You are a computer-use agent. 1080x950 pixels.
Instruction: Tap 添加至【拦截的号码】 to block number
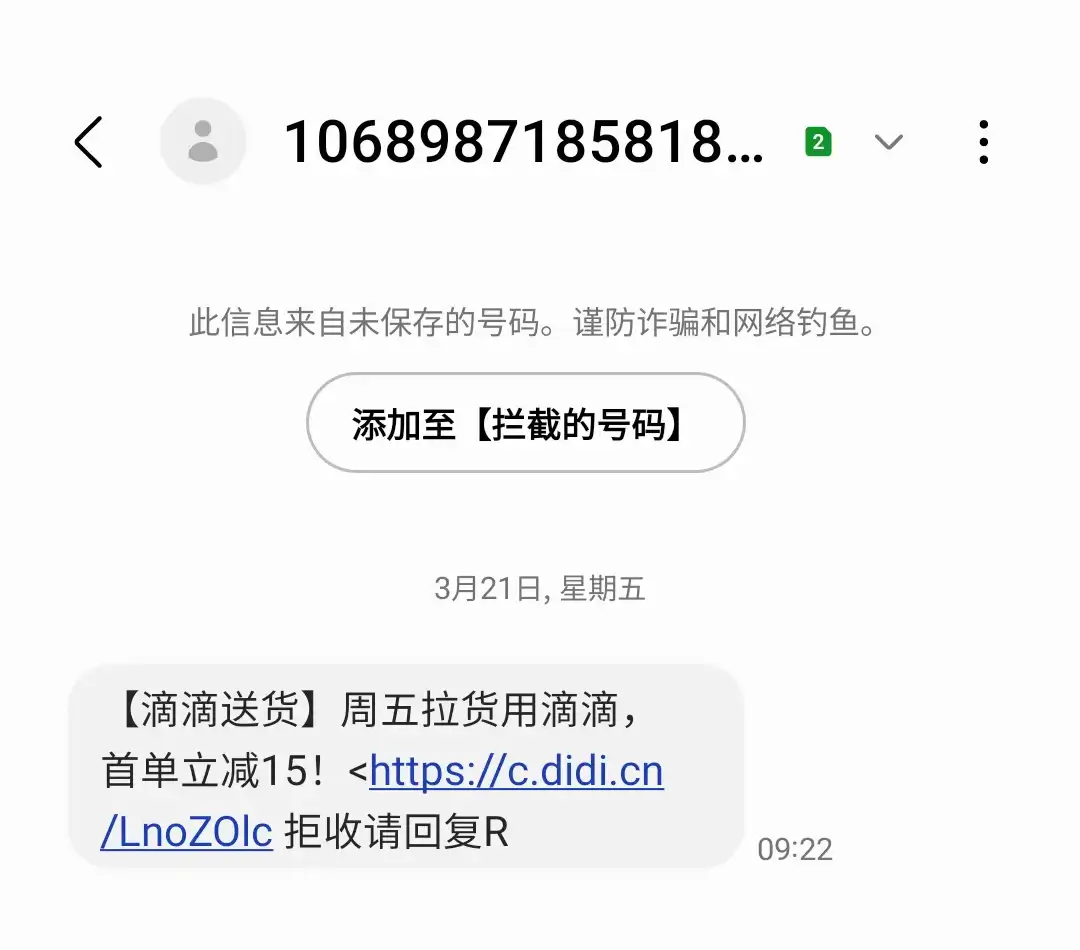525,423
